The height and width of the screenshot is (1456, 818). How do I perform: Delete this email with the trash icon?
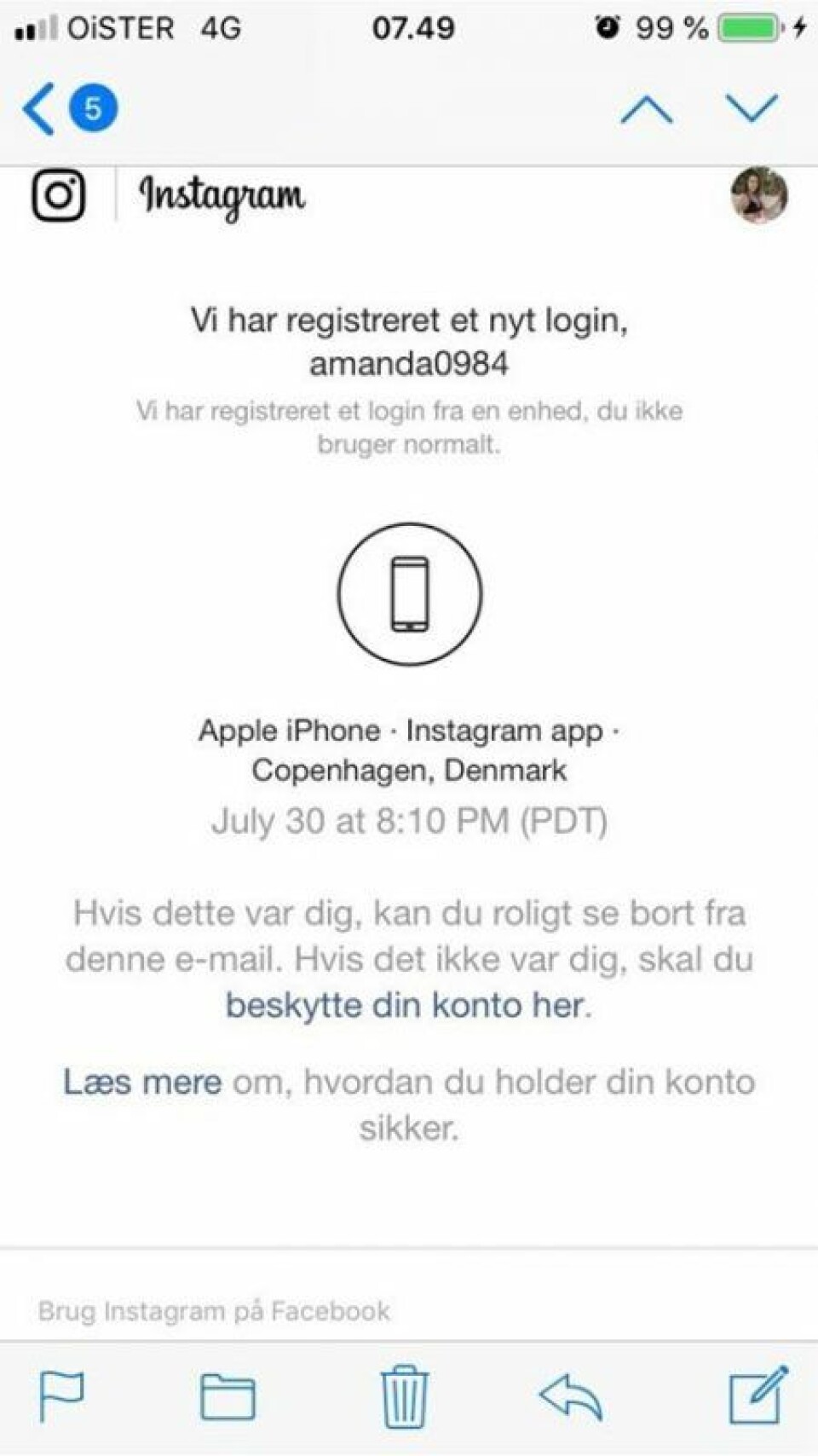coord(404,1396)
